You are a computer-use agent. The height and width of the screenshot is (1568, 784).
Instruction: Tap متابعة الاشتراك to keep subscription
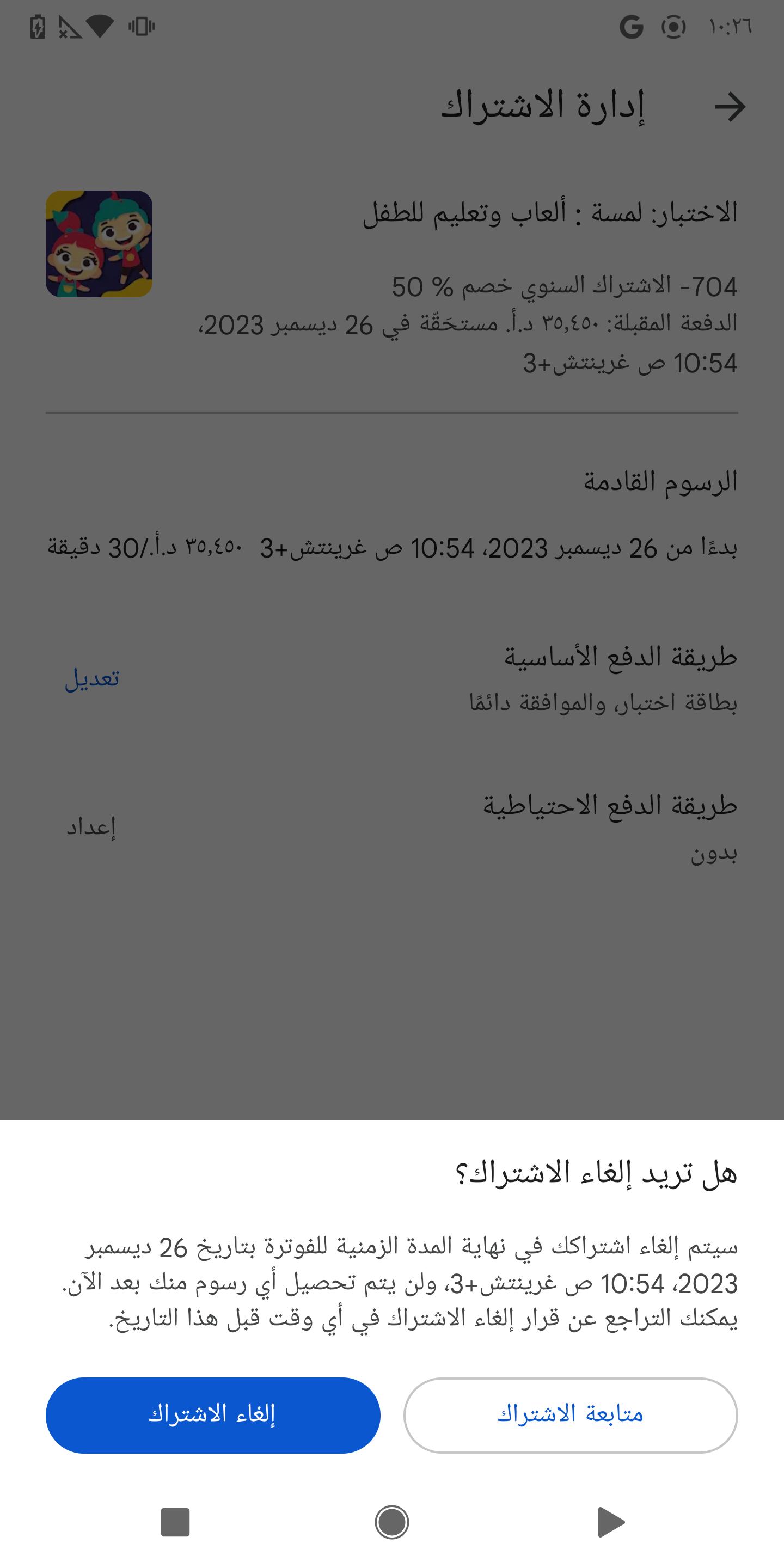click(571, 1414)
